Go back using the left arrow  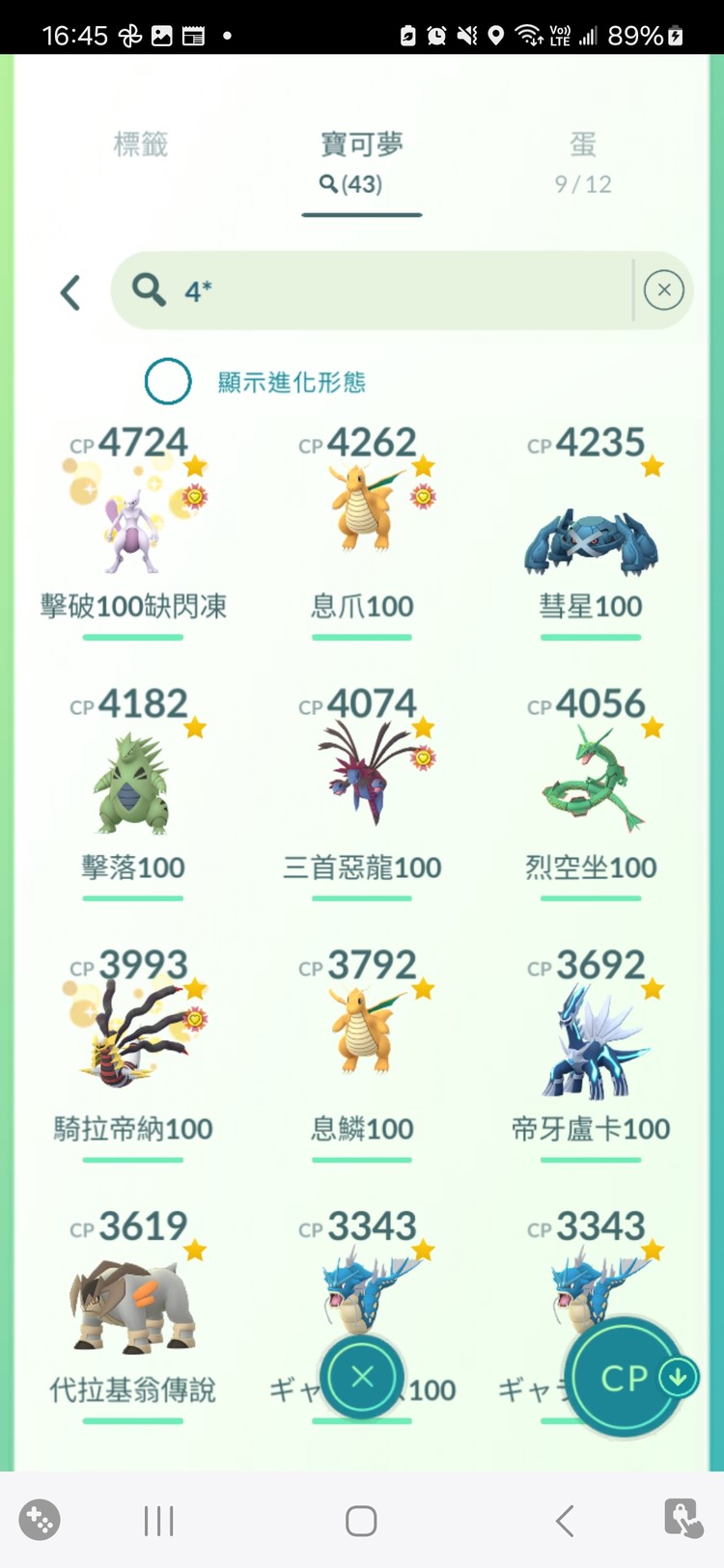70,292
